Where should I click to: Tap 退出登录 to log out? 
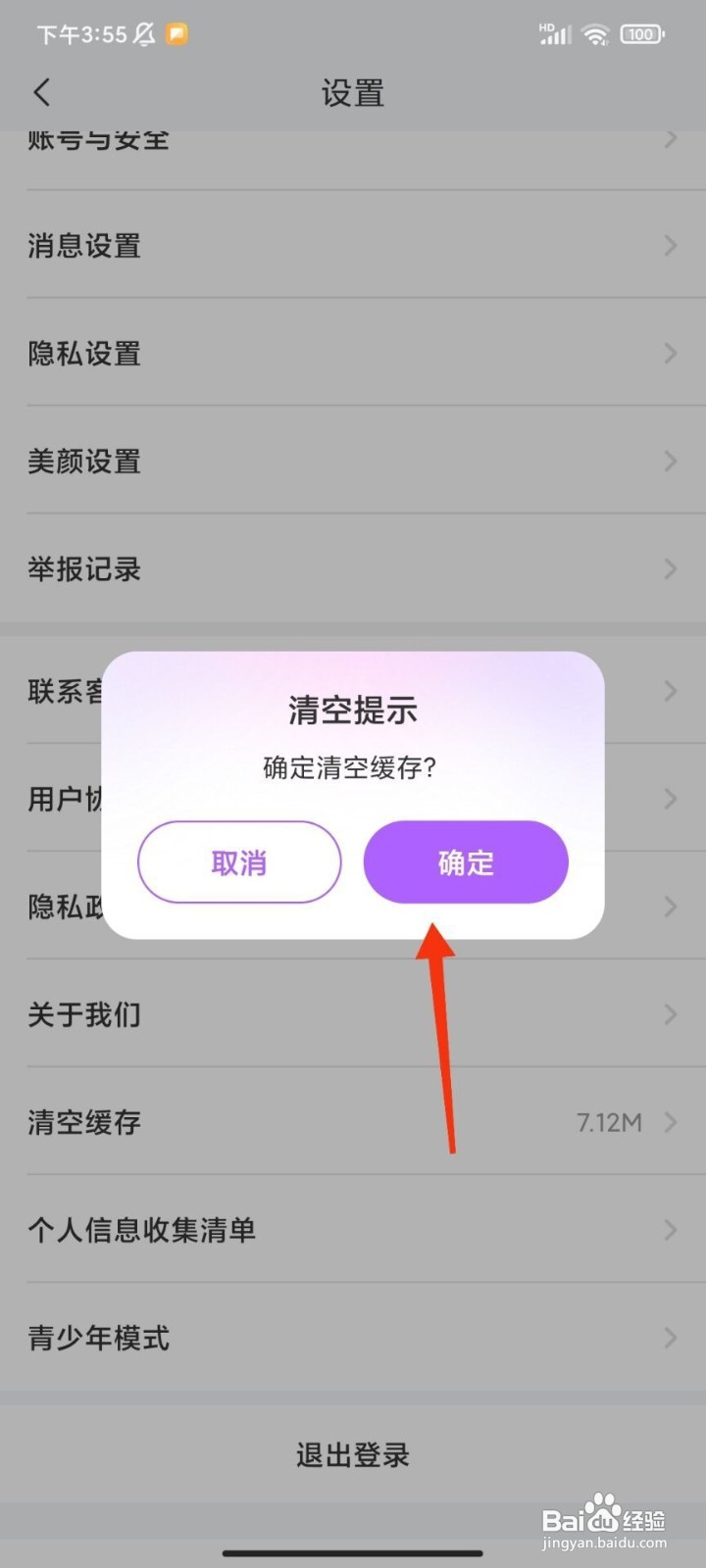point(352,1456)
